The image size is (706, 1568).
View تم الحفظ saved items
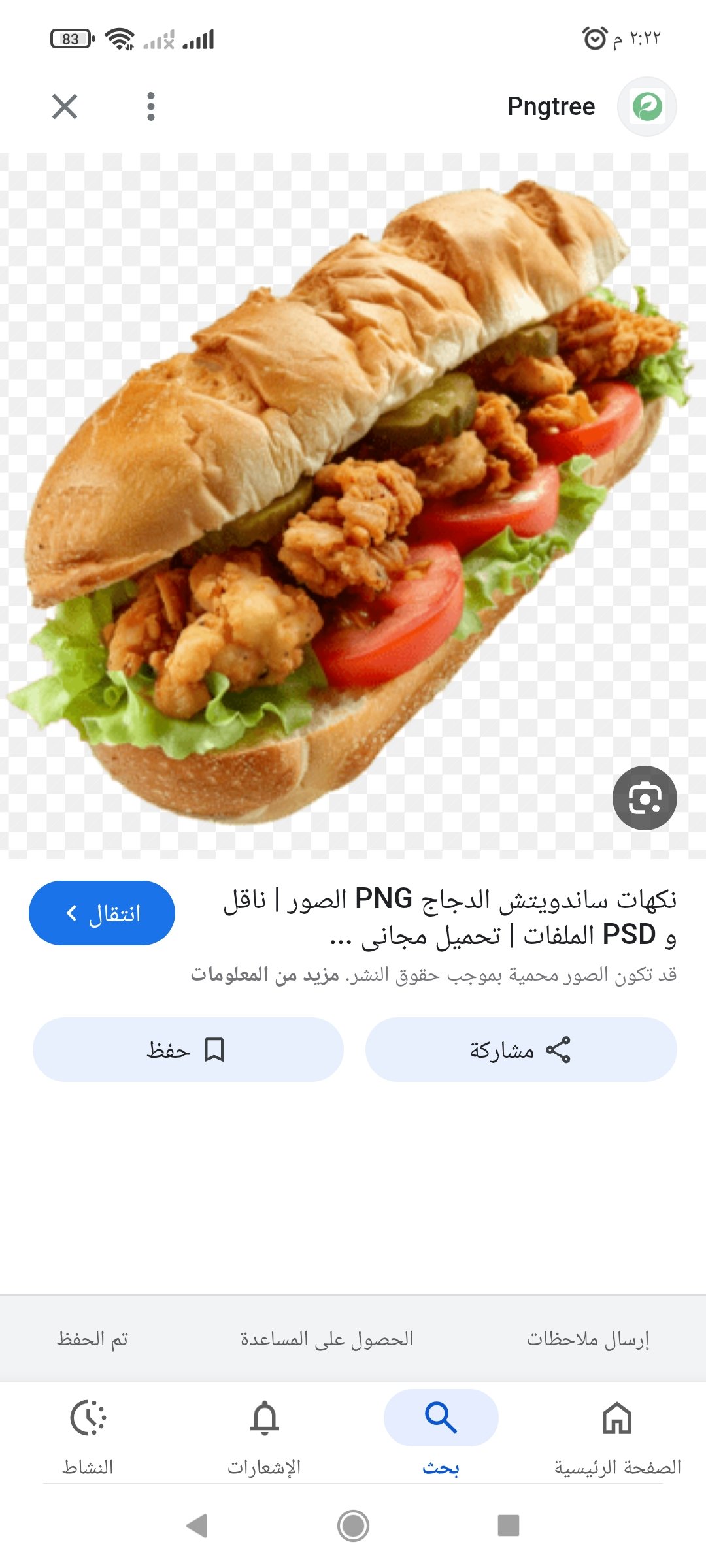click(92, 1339)
